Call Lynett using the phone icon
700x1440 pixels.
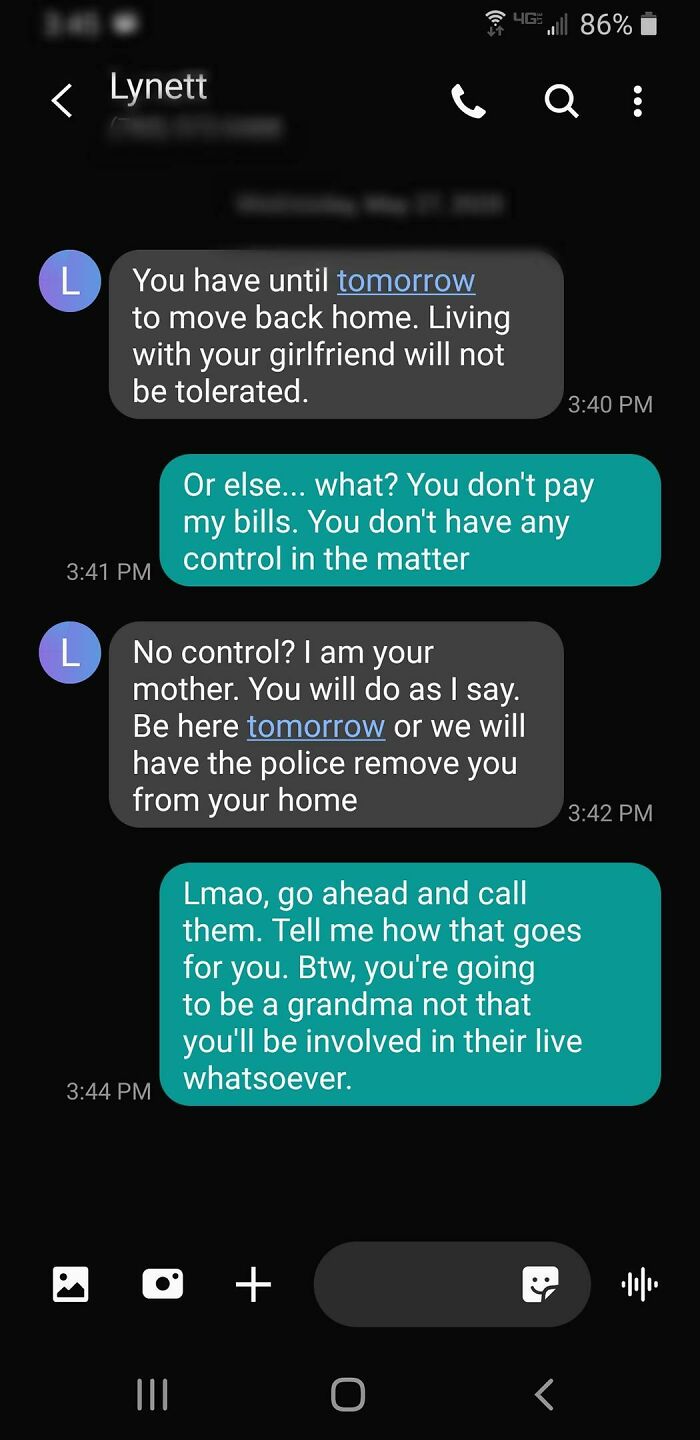tap(468, 101)
